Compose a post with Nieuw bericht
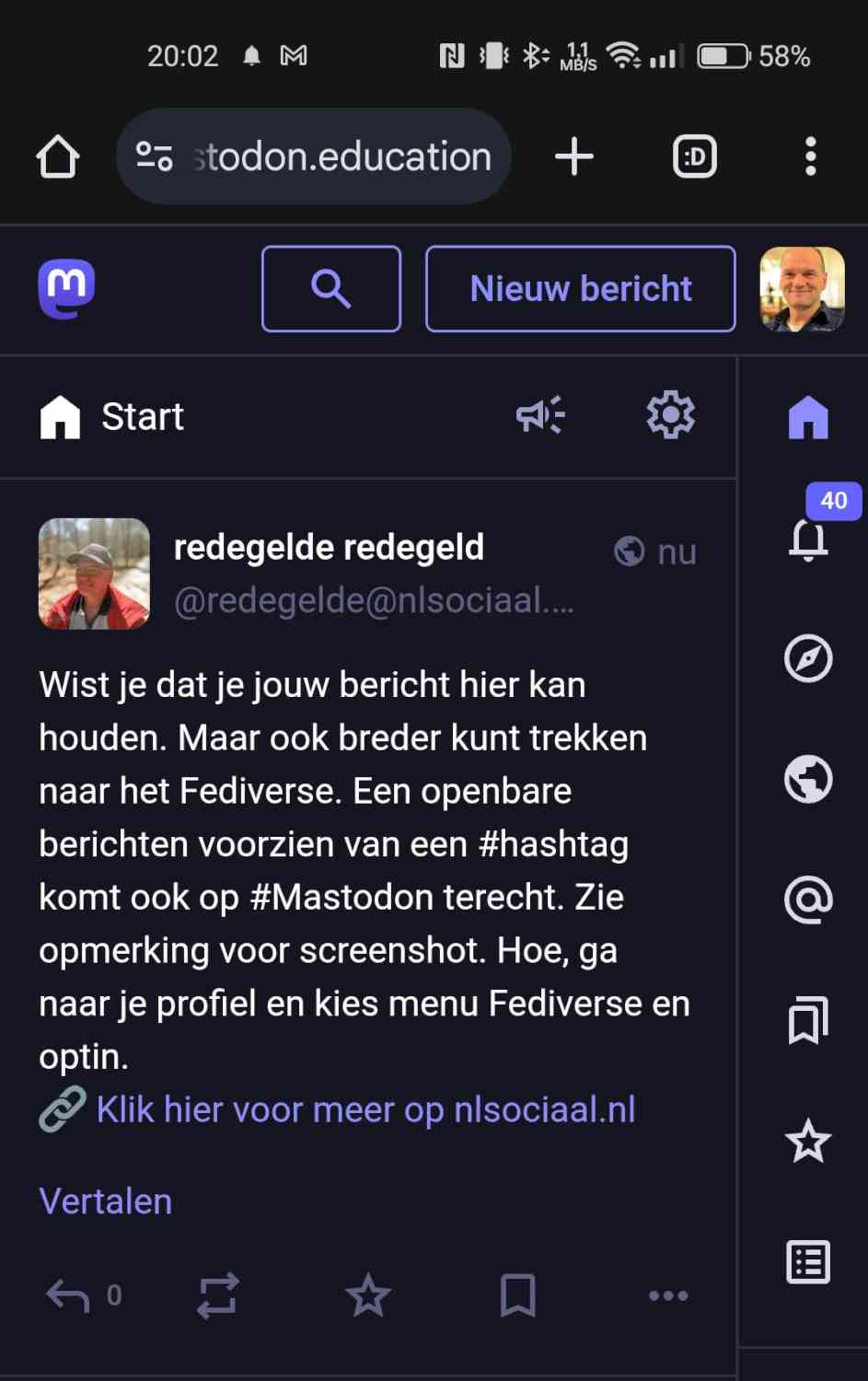Viewport: 868px width, 1381px height. pos(580,288)
